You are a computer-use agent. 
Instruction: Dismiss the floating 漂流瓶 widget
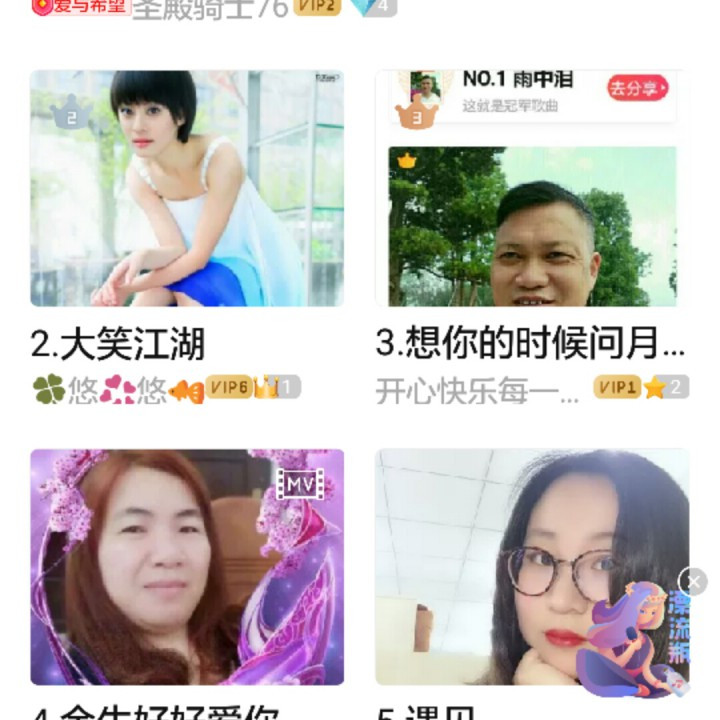(x=692, y=581)
